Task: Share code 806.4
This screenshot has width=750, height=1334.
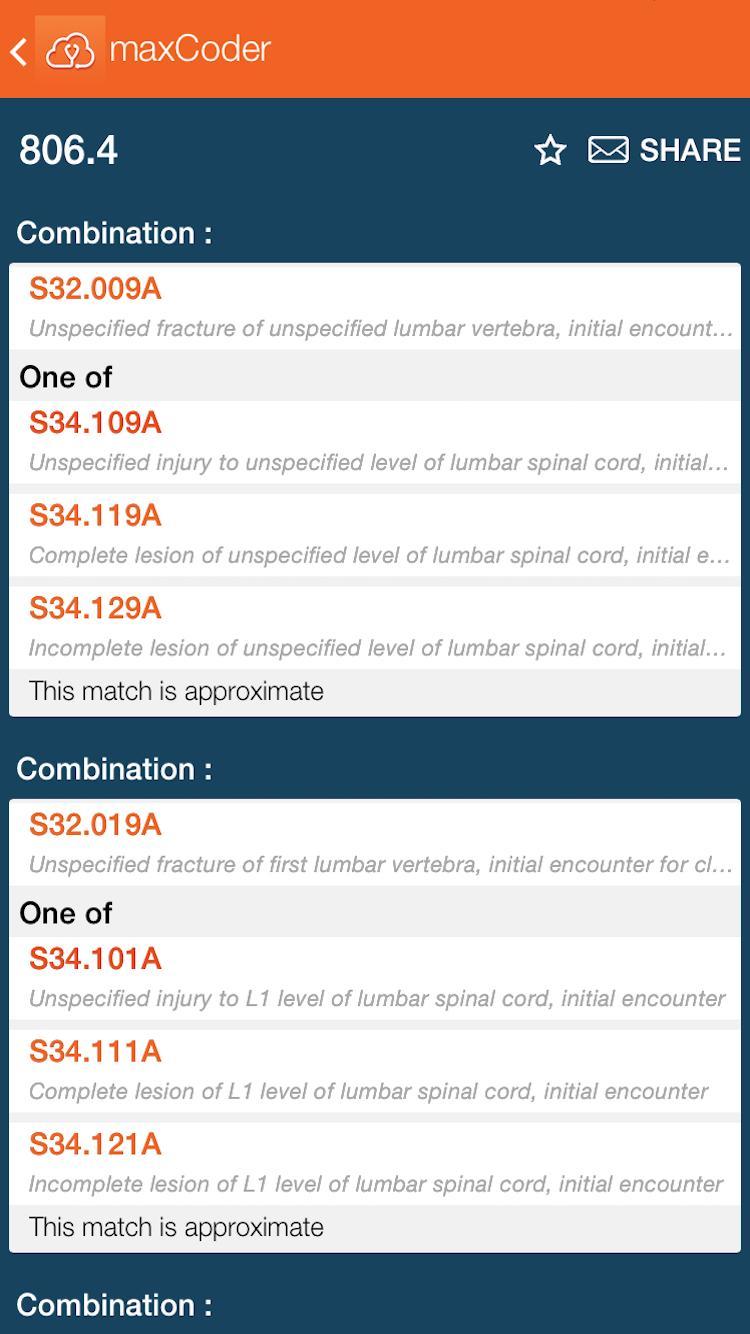Action: click(665, 150)
